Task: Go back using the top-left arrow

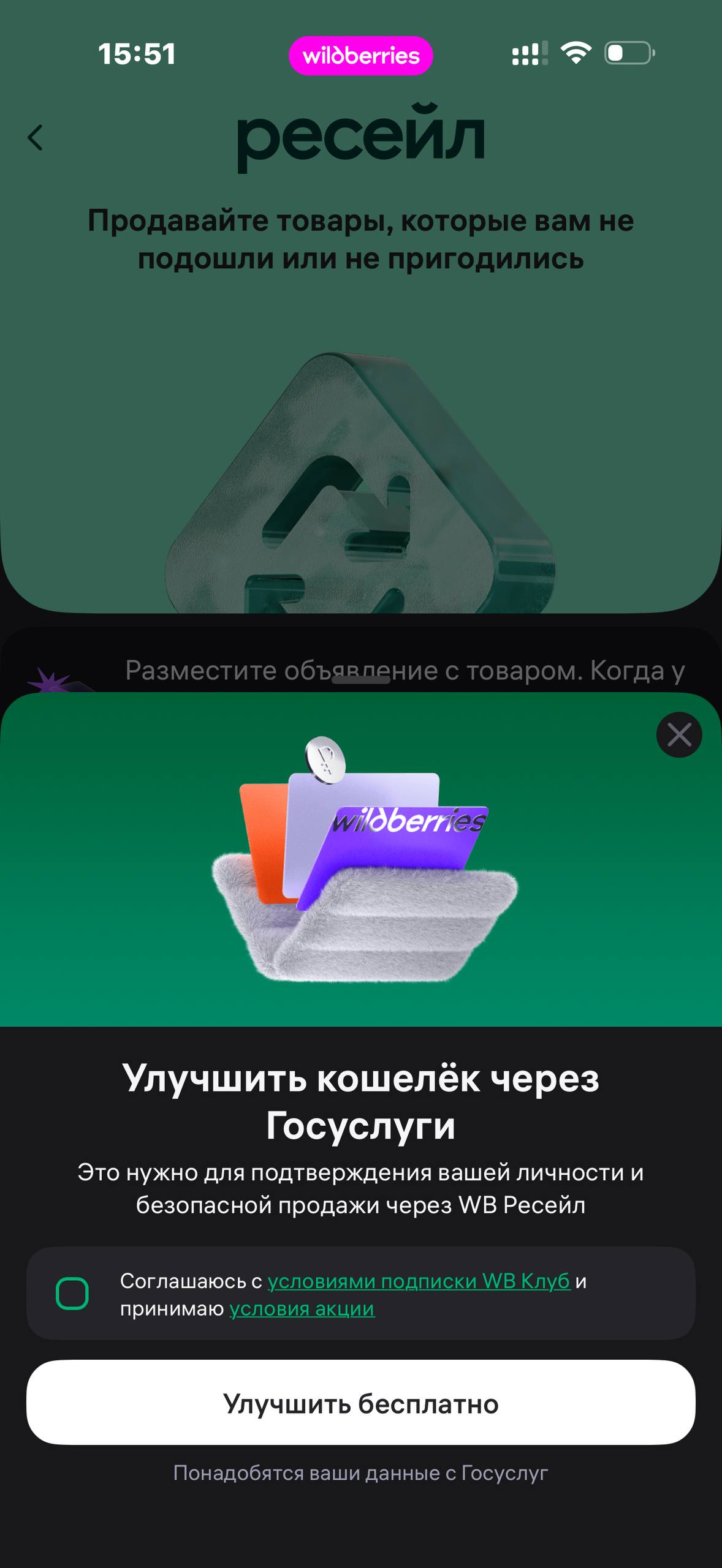Action: (x=36, y=137)
